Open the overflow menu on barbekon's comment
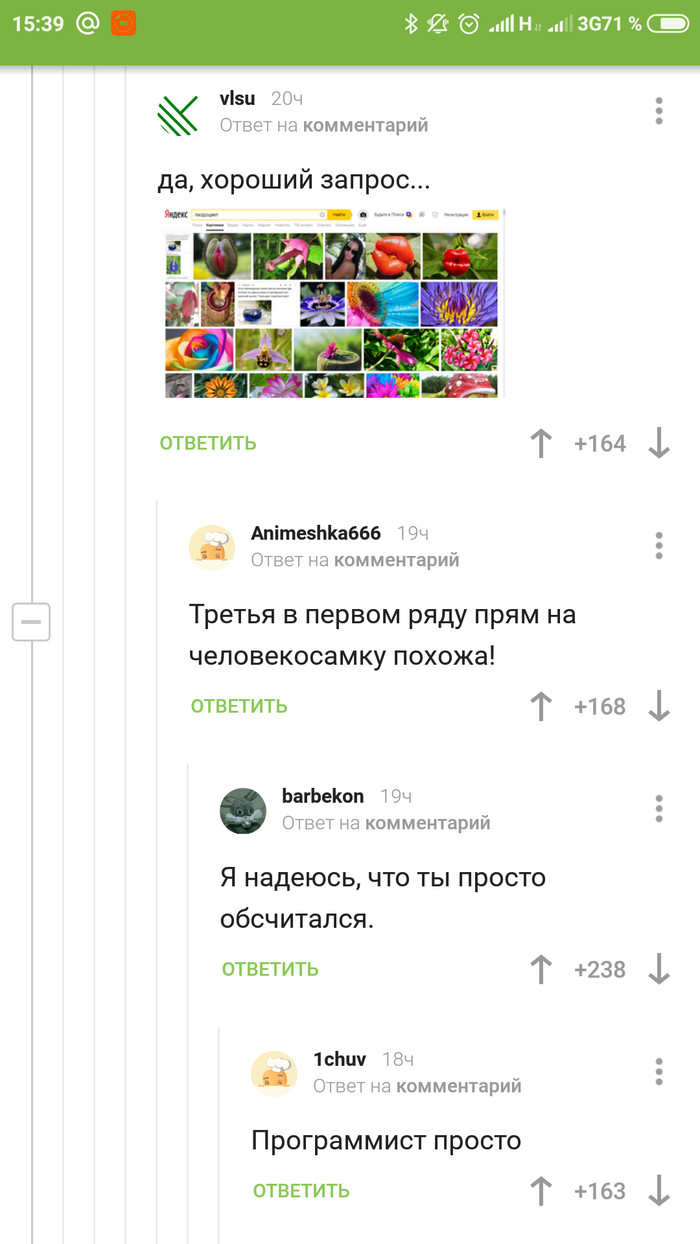 tap(659, 809)
